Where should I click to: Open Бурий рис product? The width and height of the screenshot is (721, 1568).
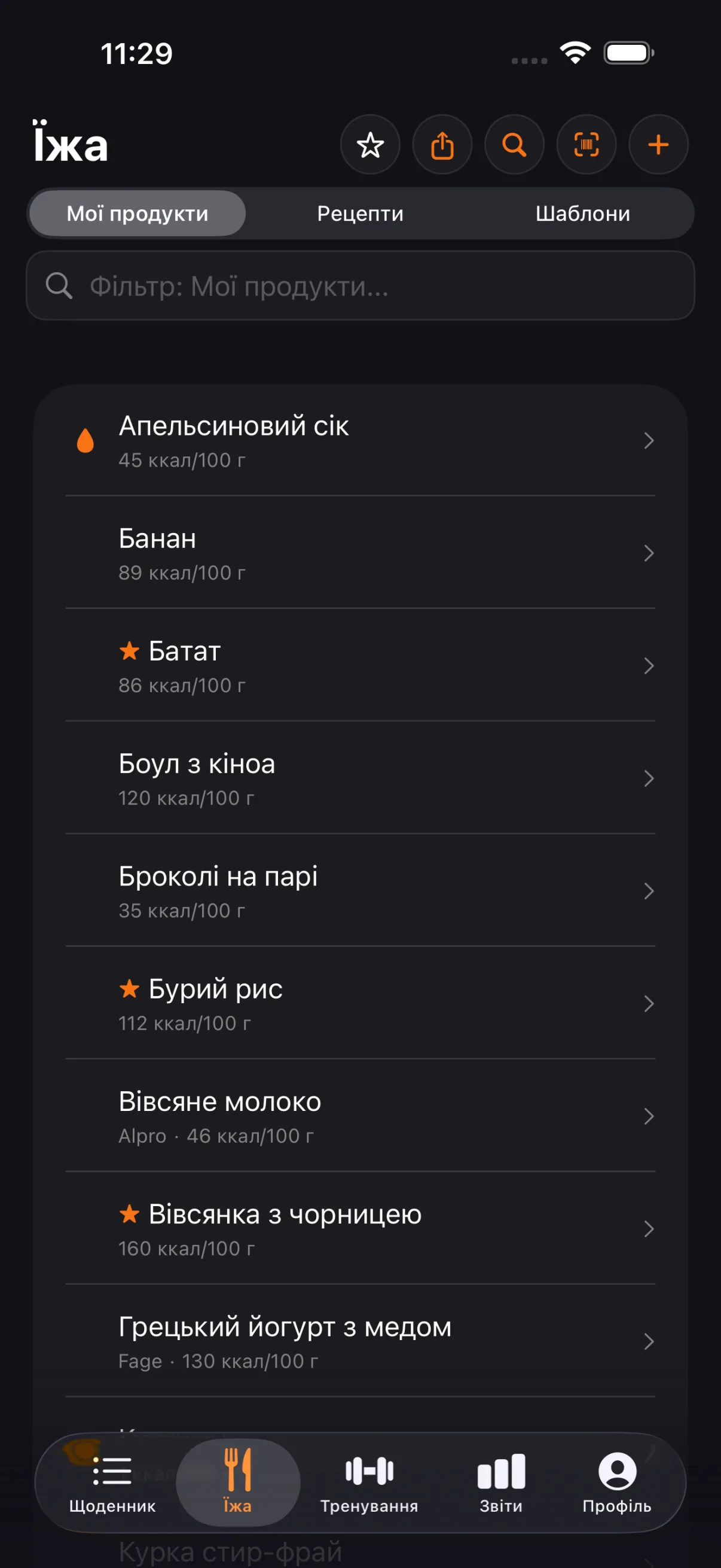click(360, 1004)
